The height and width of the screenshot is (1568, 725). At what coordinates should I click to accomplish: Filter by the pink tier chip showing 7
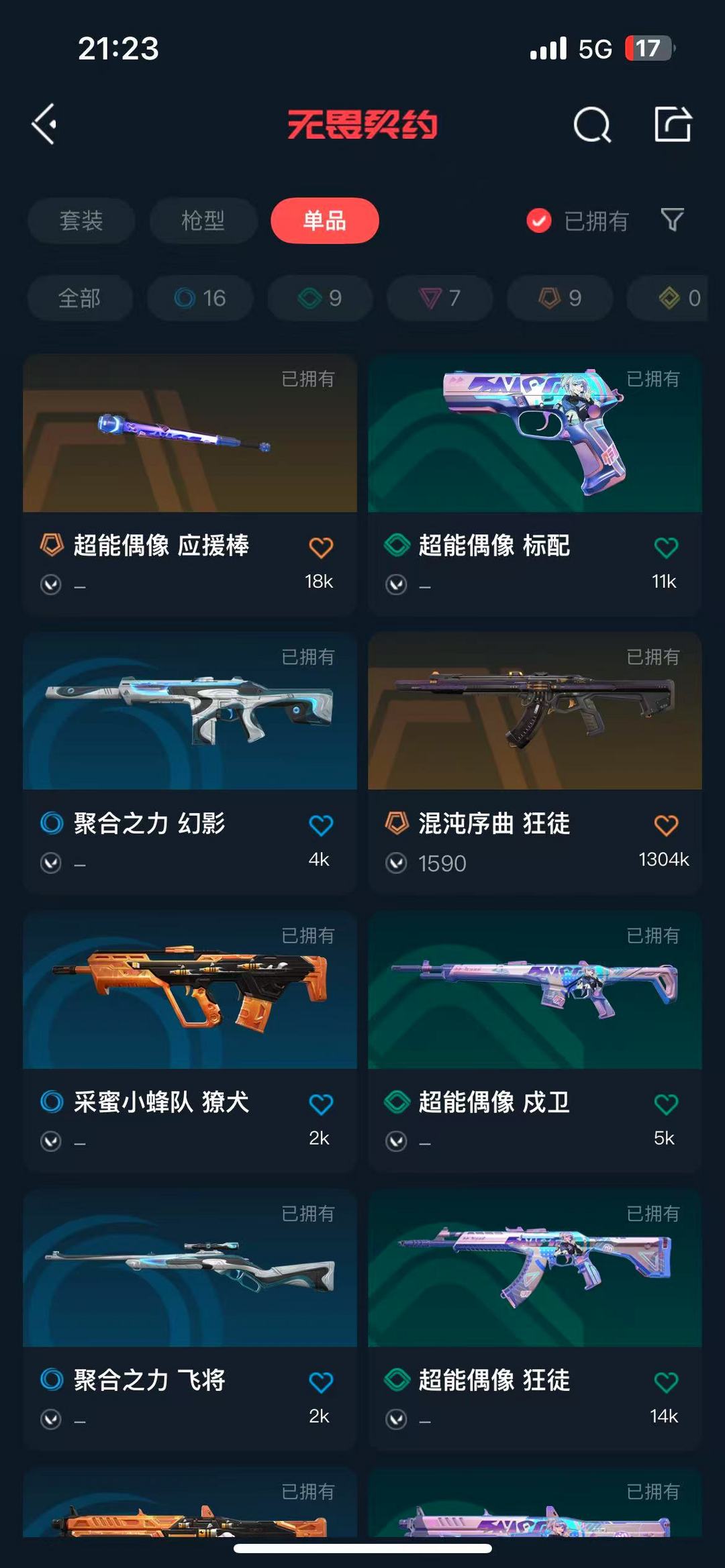[440, 298]
